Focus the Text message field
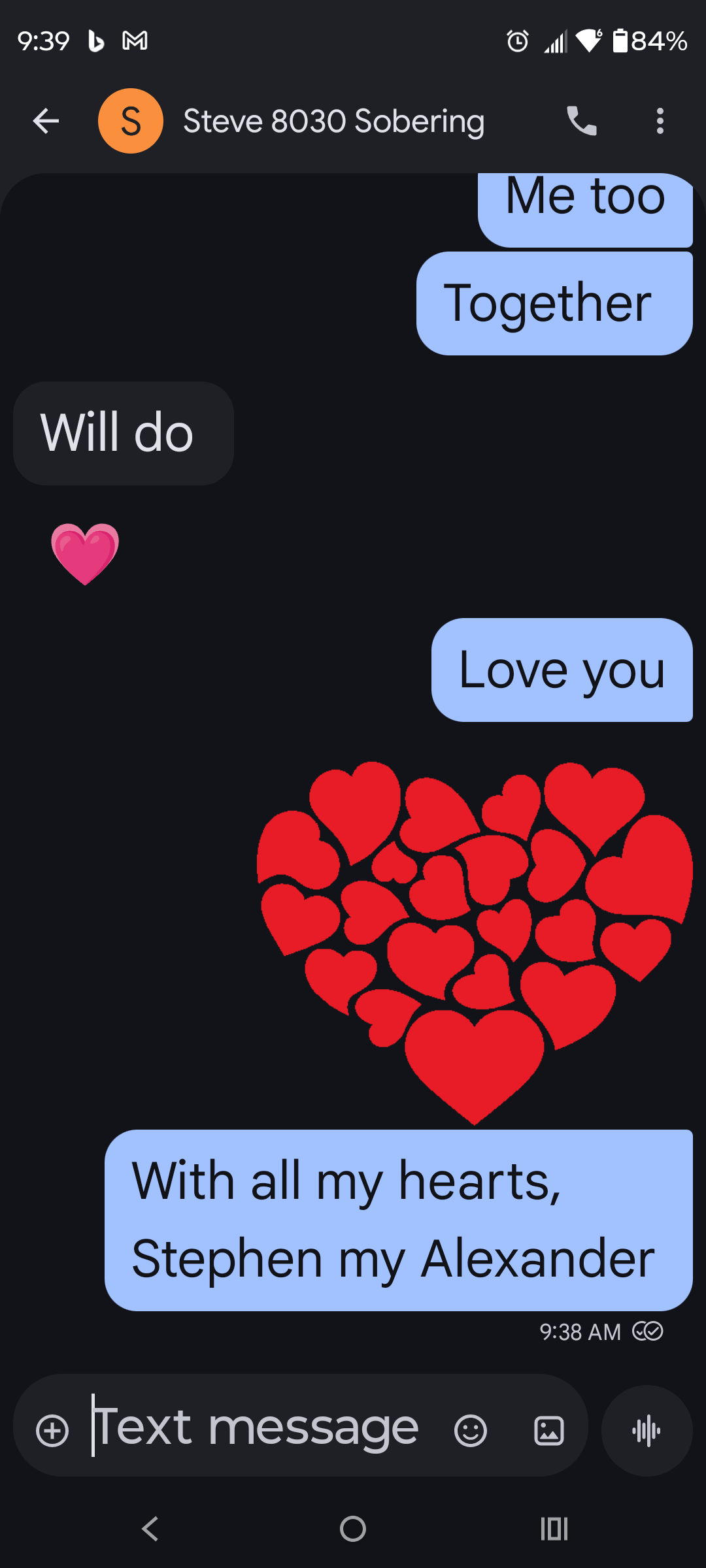This screenshot has height=1568, width=706. point(261,1428)
